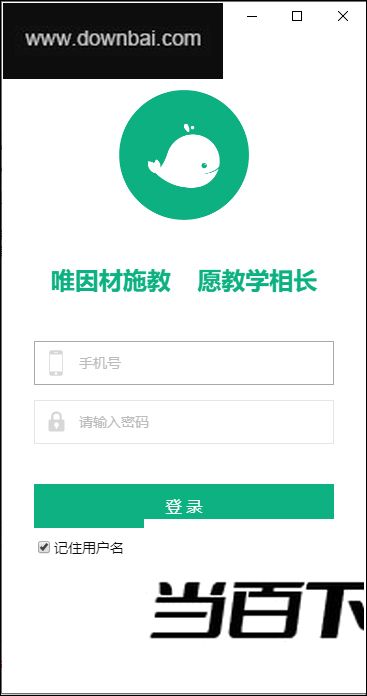The width and height of the screenshot is (367, 696).
Task: Close the login window
Action: (343, 16)
